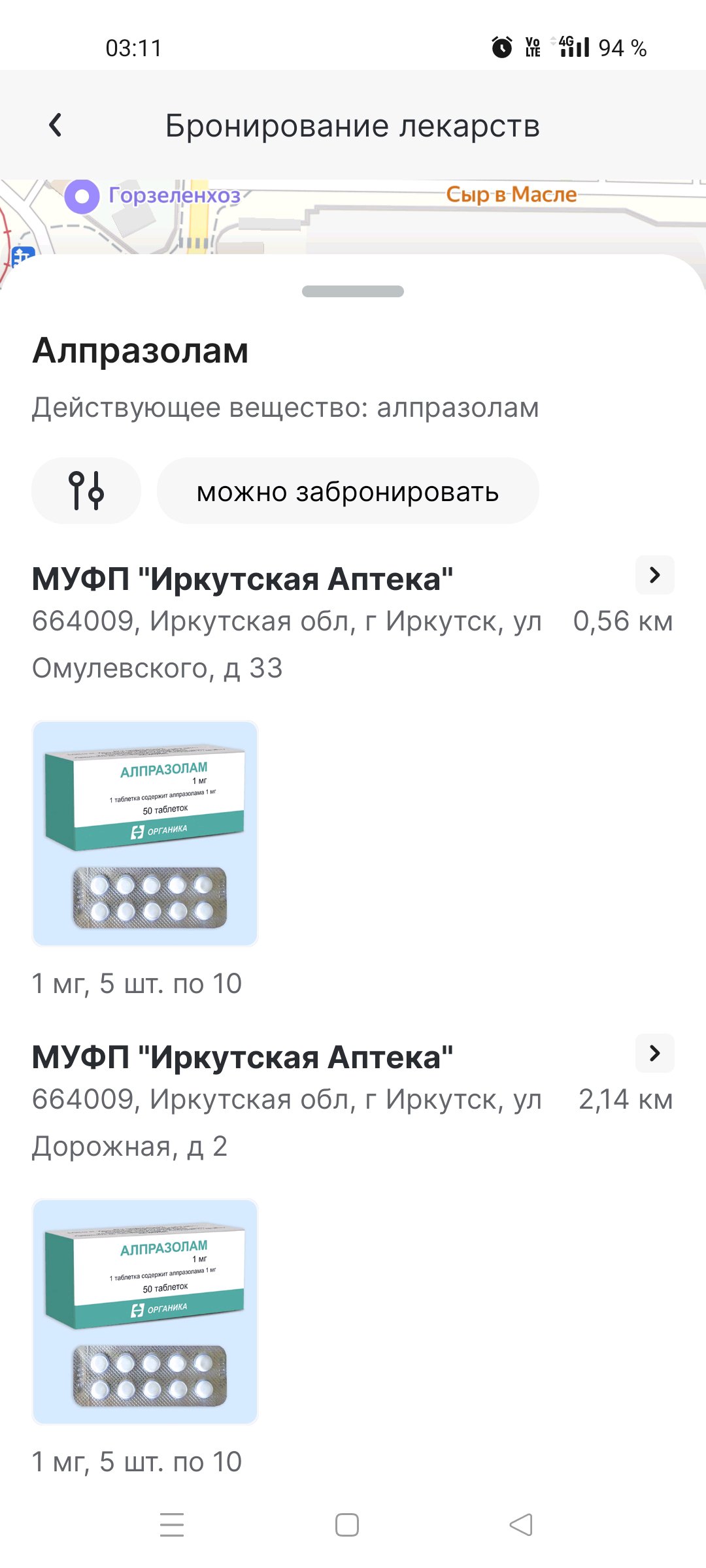Tap the system home button
This screenshot has width=706, height=1568.
(x=347, y=1525)
